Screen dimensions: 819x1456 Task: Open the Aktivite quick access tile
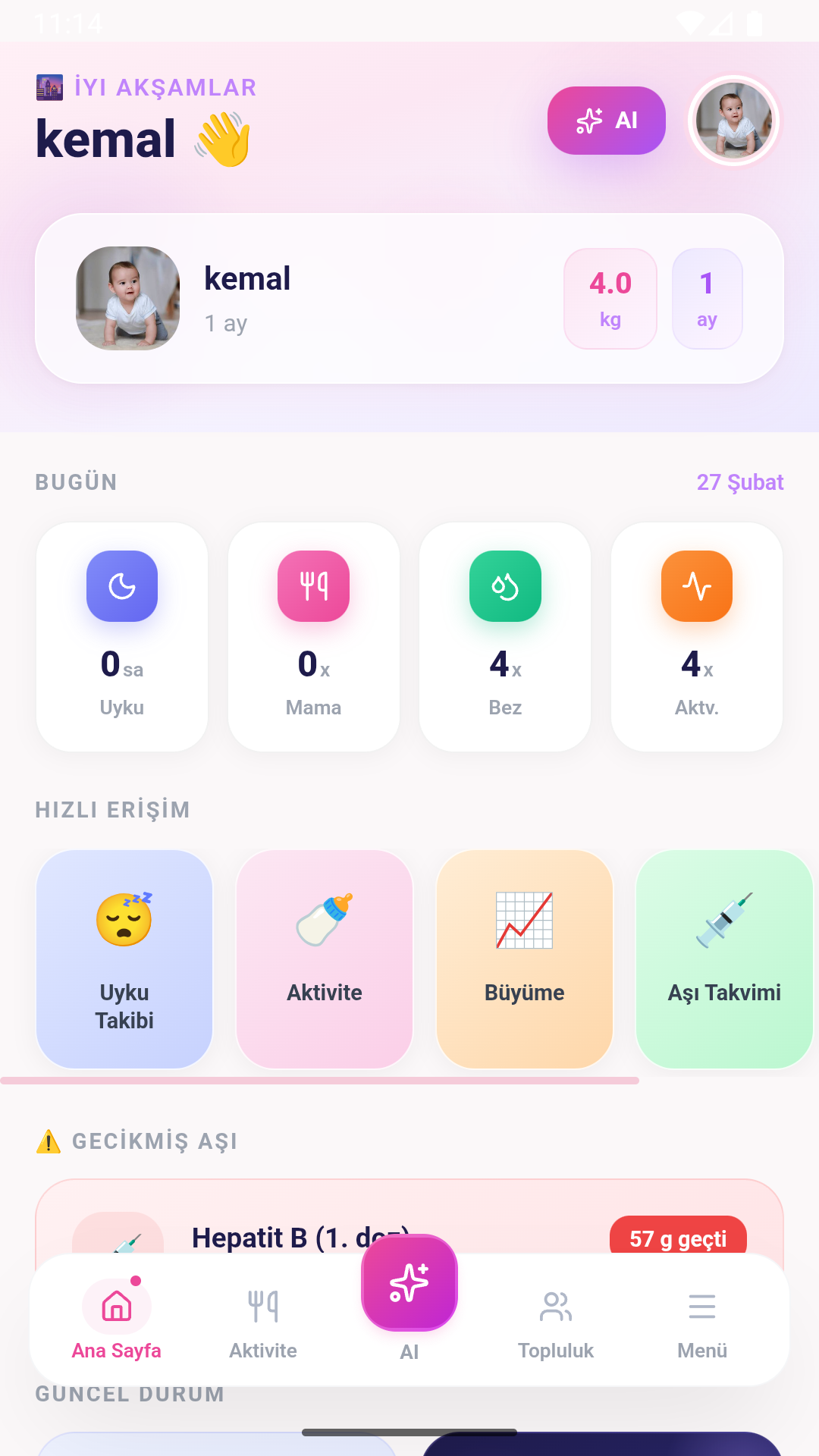pos(325,959)
